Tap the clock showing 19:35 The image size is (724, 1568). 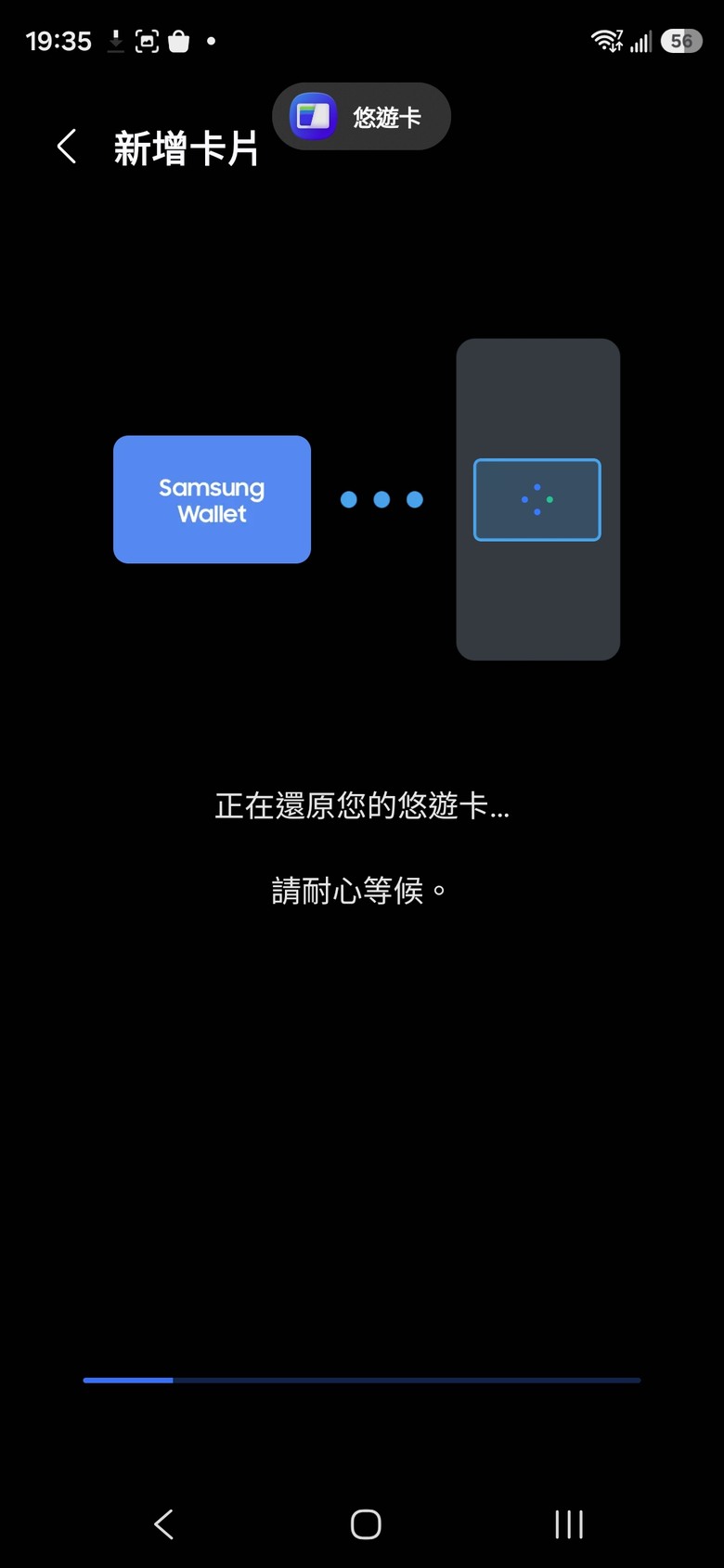point(58,41)
